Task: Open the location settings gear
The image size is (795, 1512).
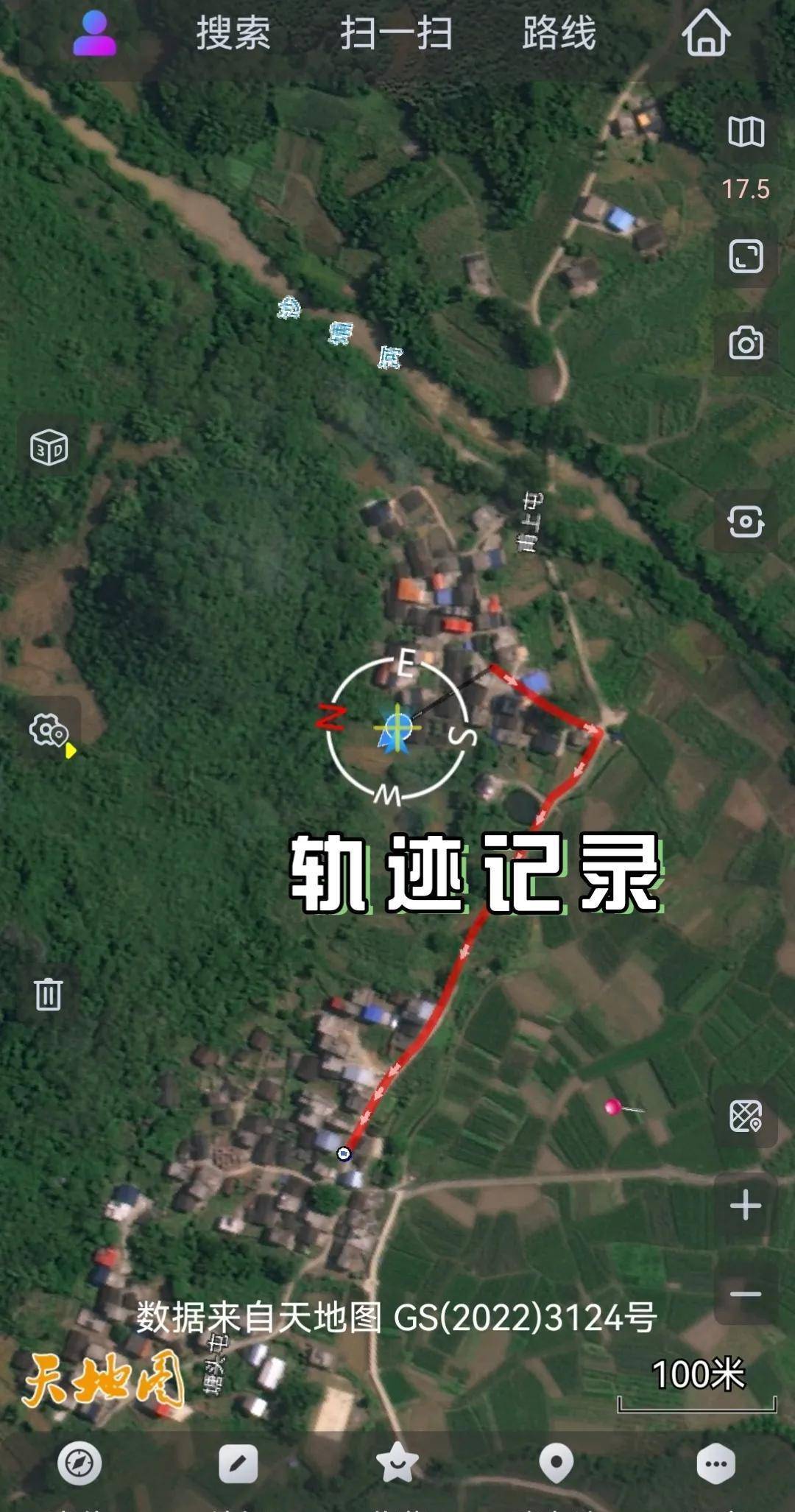Action: point(49,731)
